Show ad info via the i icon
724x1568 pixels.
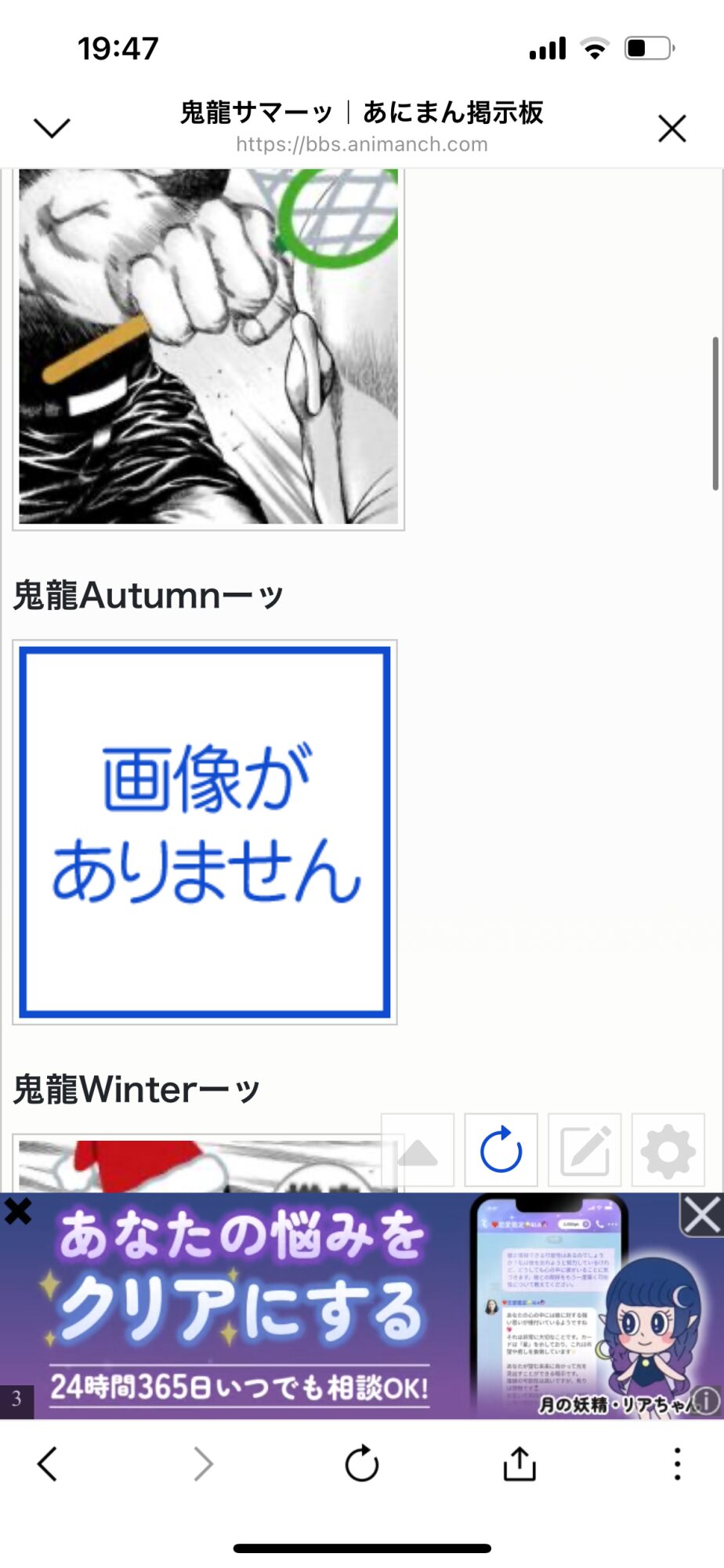tap(706, 1400)
